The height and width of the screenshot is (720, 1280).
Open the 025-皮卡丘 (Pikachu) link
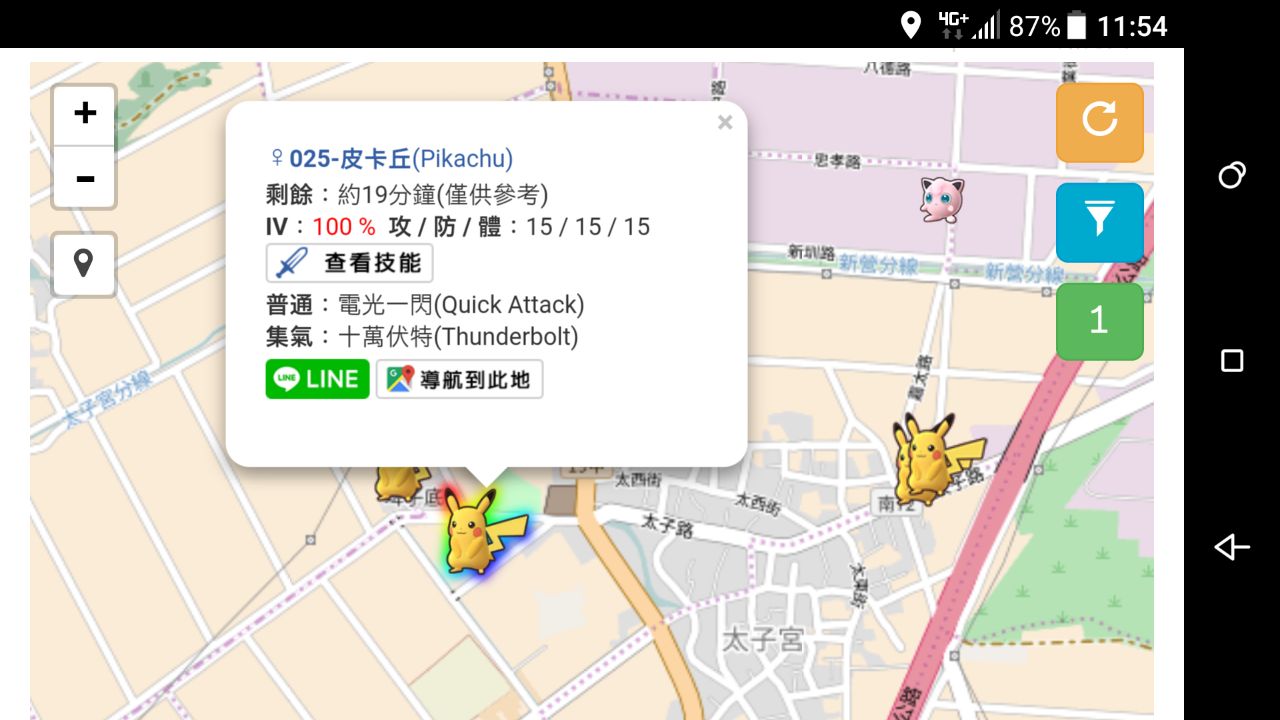tap(391, 159)
